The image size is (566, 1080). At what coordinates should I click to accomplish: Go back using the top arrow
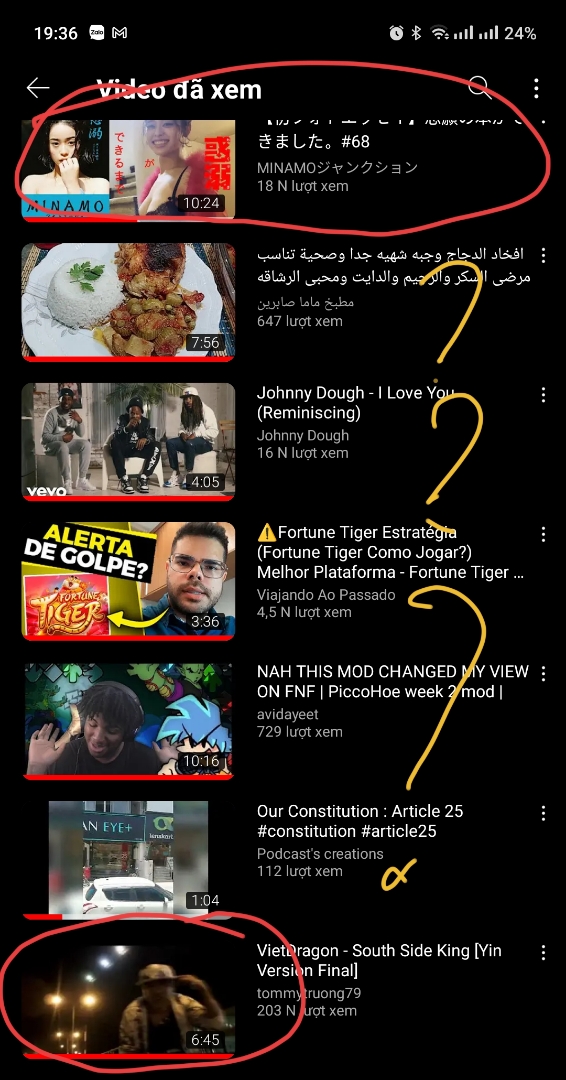tap(38, 88)
